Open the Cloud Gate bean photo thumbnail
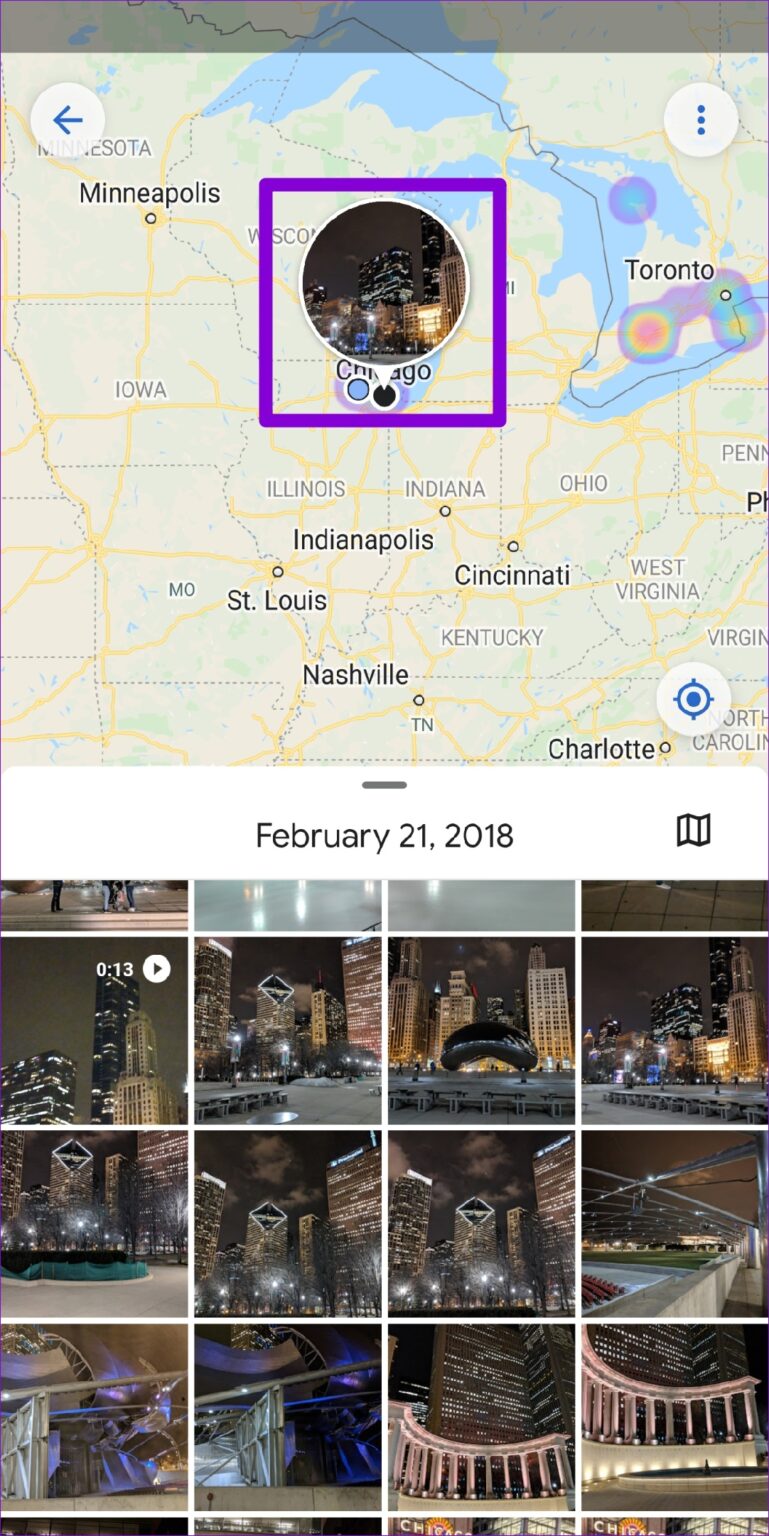 click(x=481, y=1030)
